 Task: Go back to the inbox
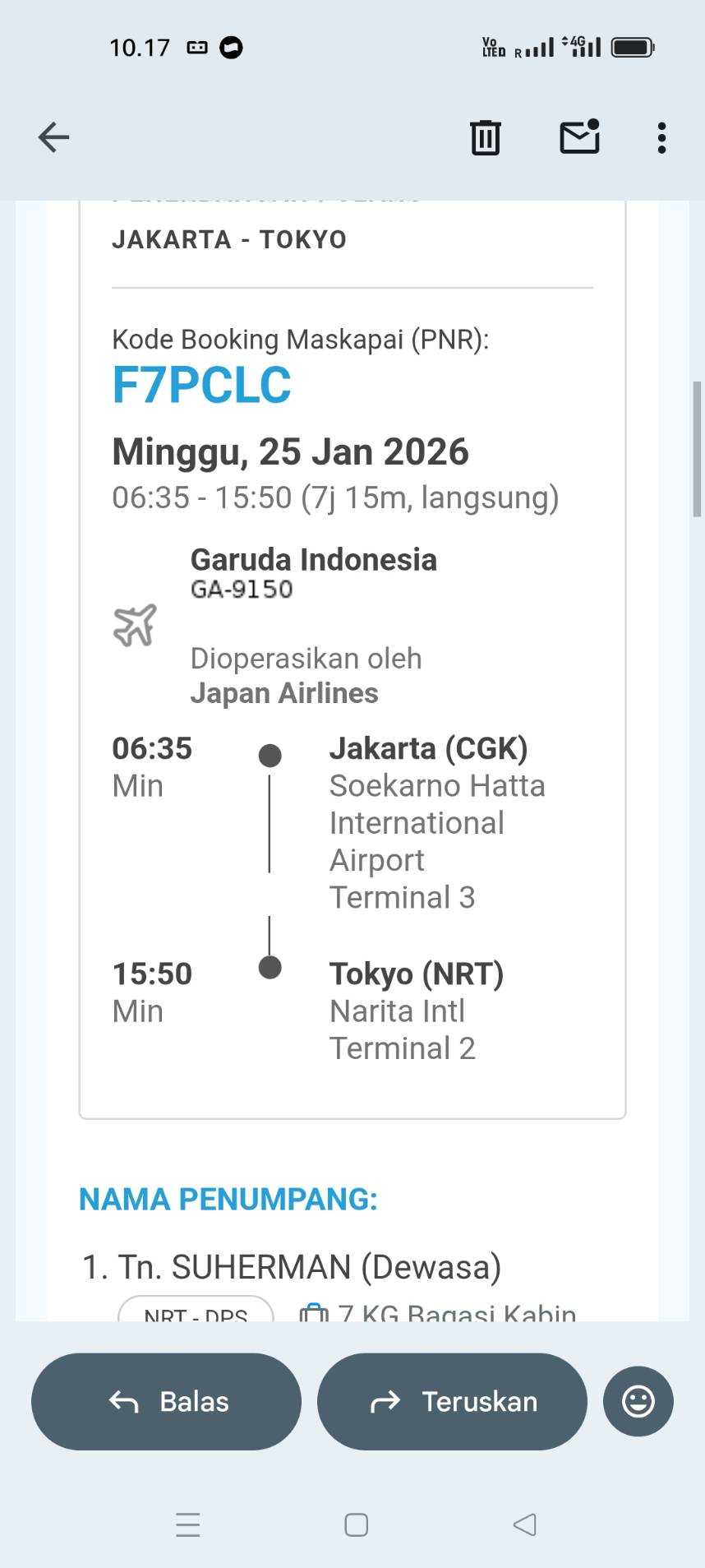[x=53, y=137]
